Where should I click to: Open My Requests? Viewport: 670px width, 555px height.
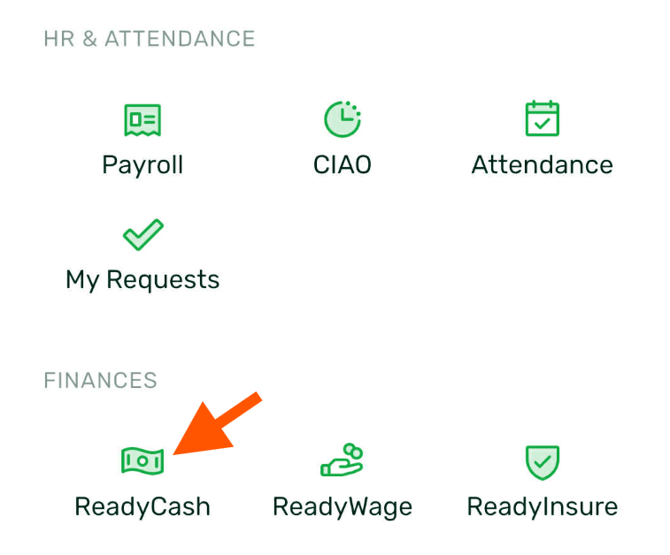pos(142,255)
